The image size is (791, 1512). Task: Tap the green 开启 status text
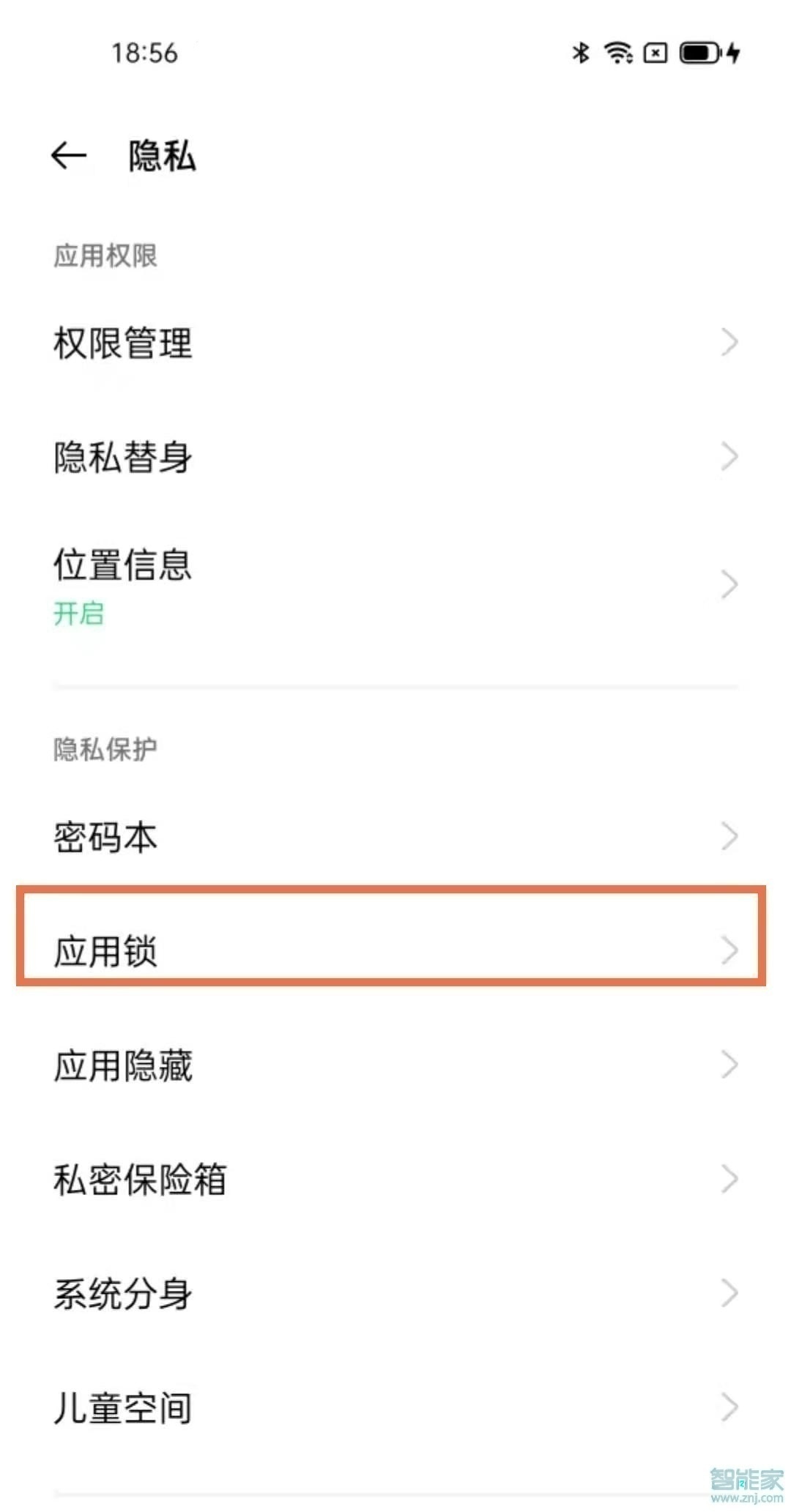79,615
